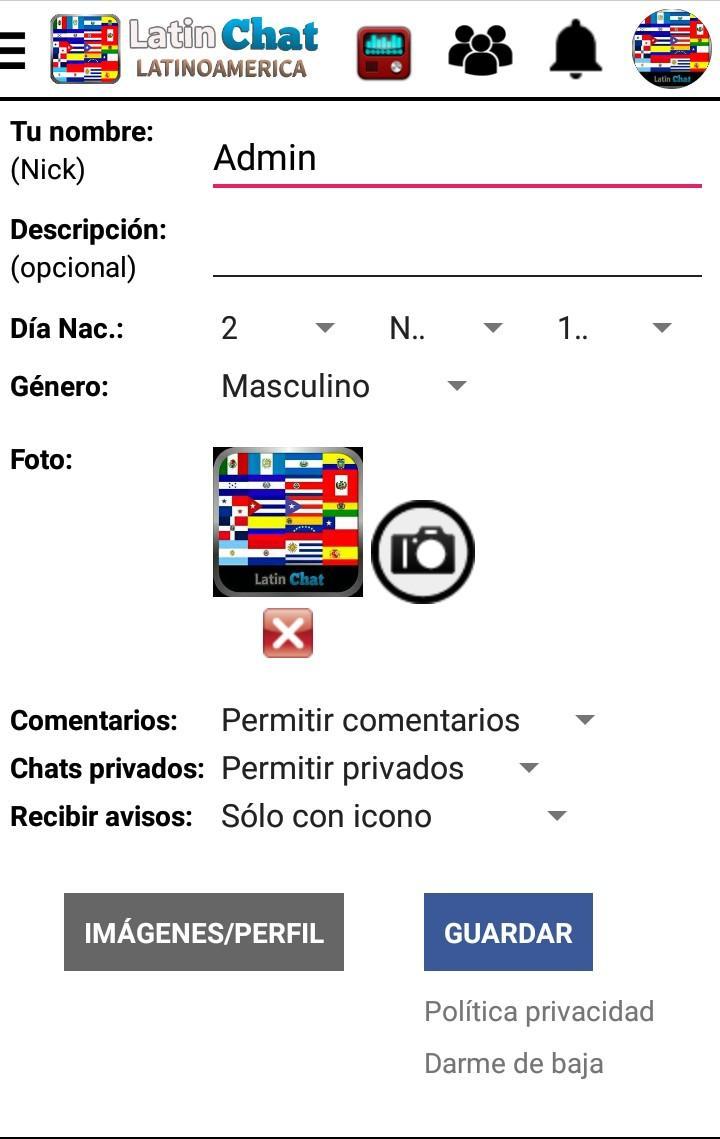
Task: Open the hamburger navigation menu
Action: [x=15, y=50]
